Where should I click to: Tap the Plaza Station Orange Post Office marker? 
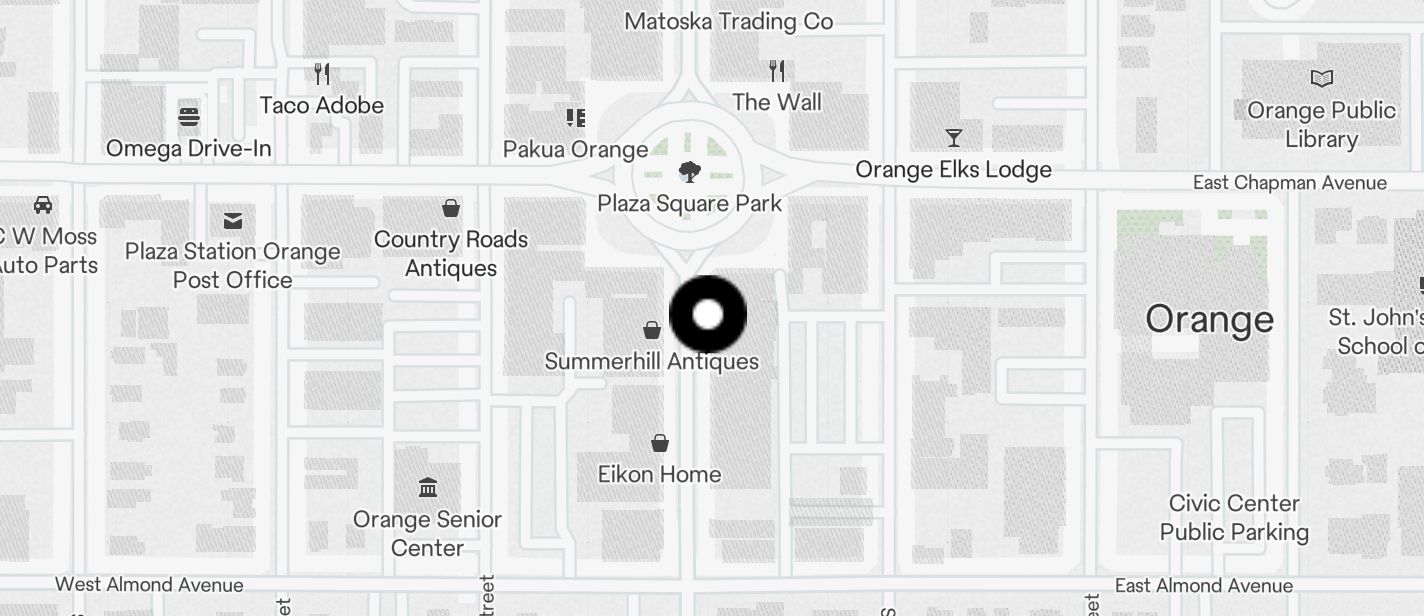[233, 221]
